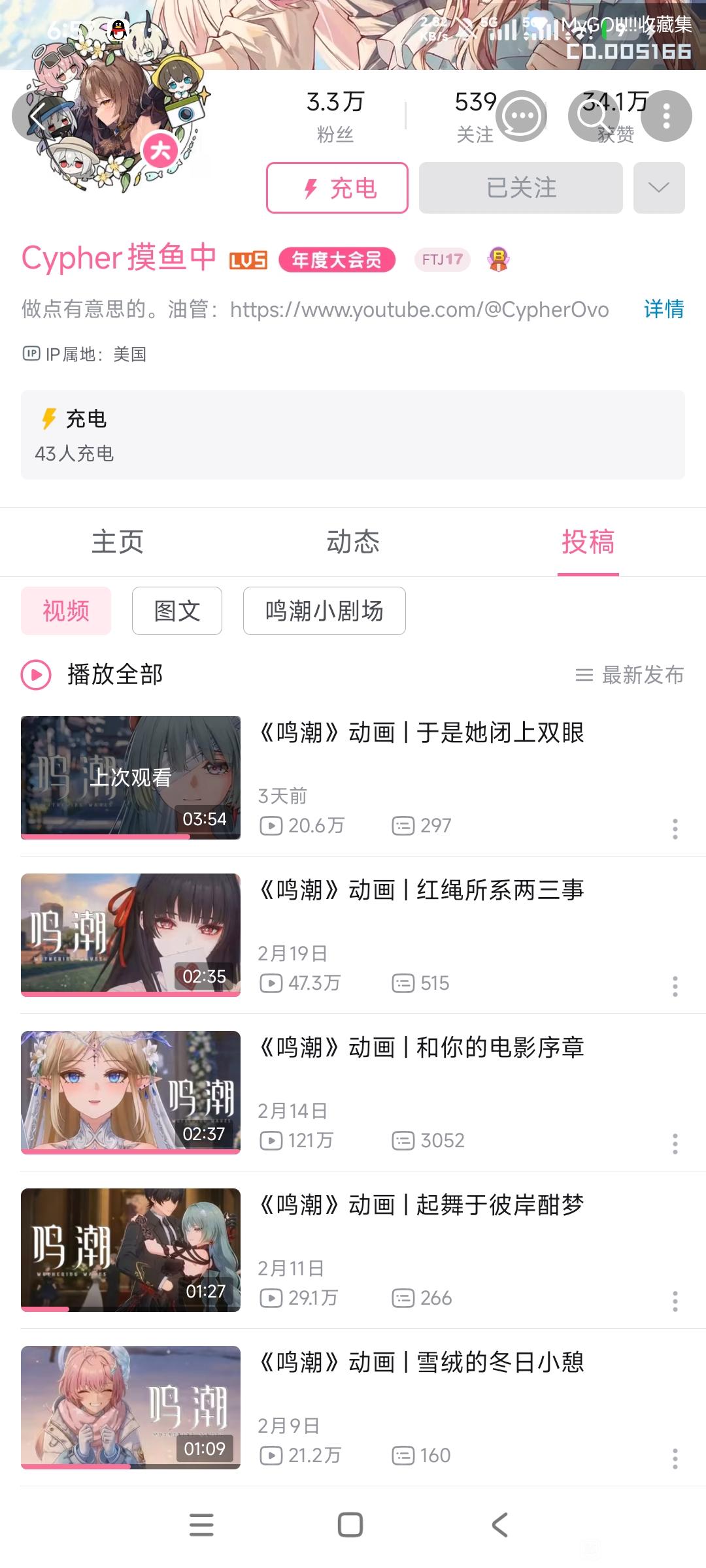
Task: Open the top-right overflow menu
Action: point(666,116)
